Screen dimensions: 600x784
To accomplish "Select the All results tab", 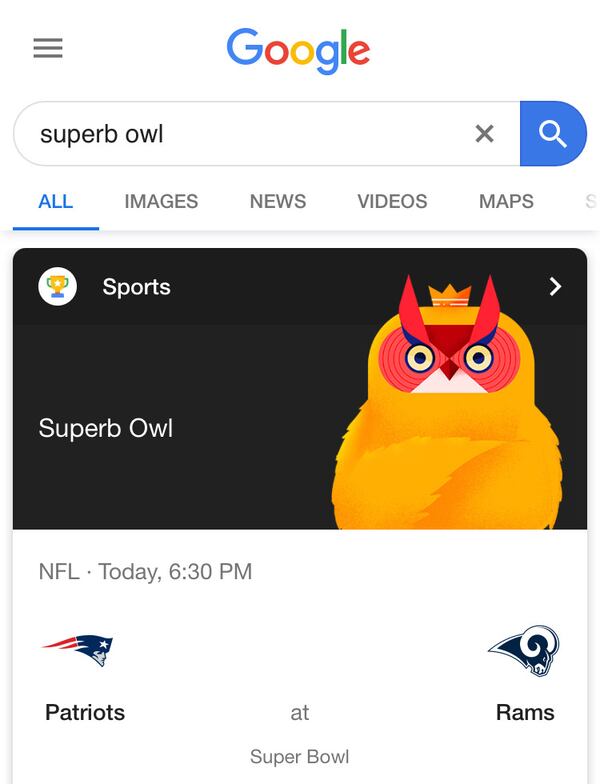I will click(55, 201).
